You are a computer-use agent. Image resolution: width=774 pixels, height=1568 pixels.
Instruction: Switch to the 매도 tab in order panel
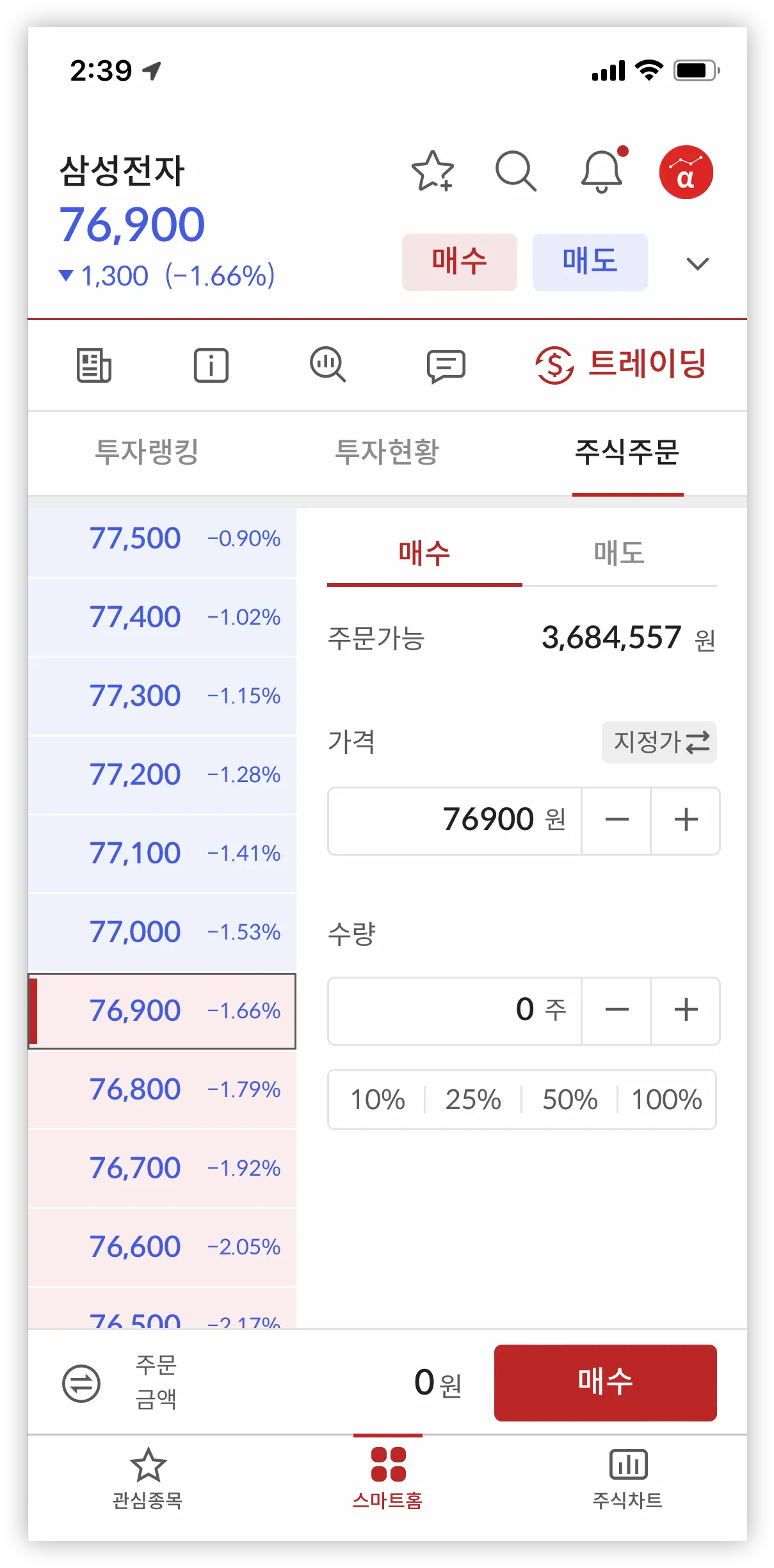tap(619, 553)
